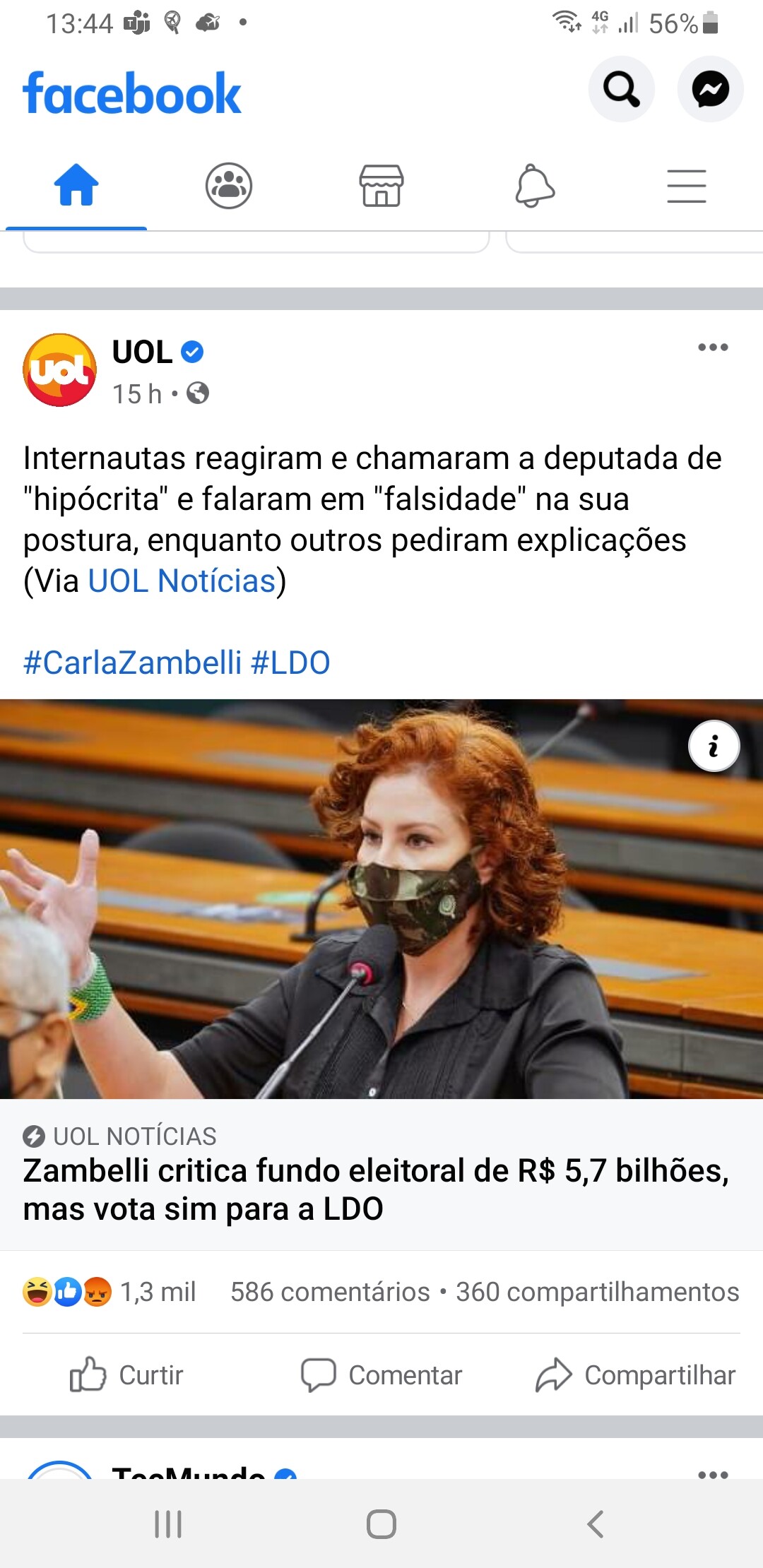763x1568 pixels.
Task: Open the hamburger menu tab
Action: [686, 186]
